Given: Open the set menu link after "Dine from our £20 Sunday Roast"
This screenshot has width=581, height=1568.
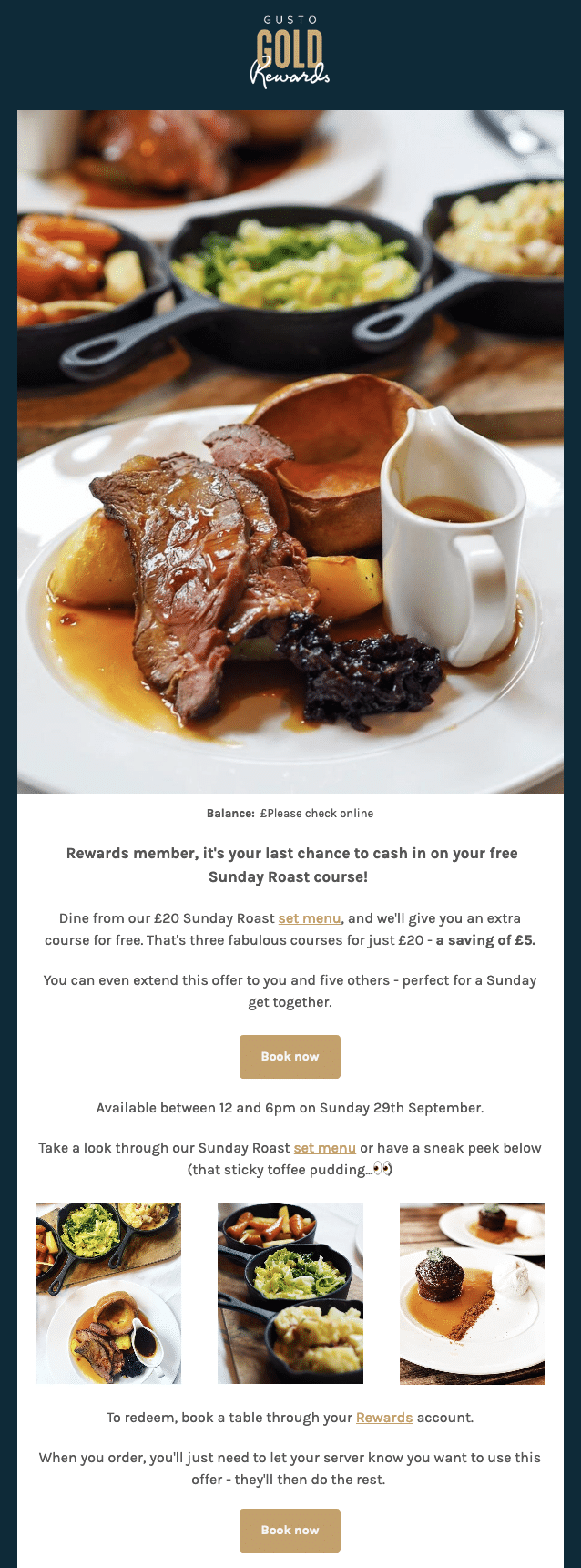Looking at the screenshot, I should pos(310,918).
